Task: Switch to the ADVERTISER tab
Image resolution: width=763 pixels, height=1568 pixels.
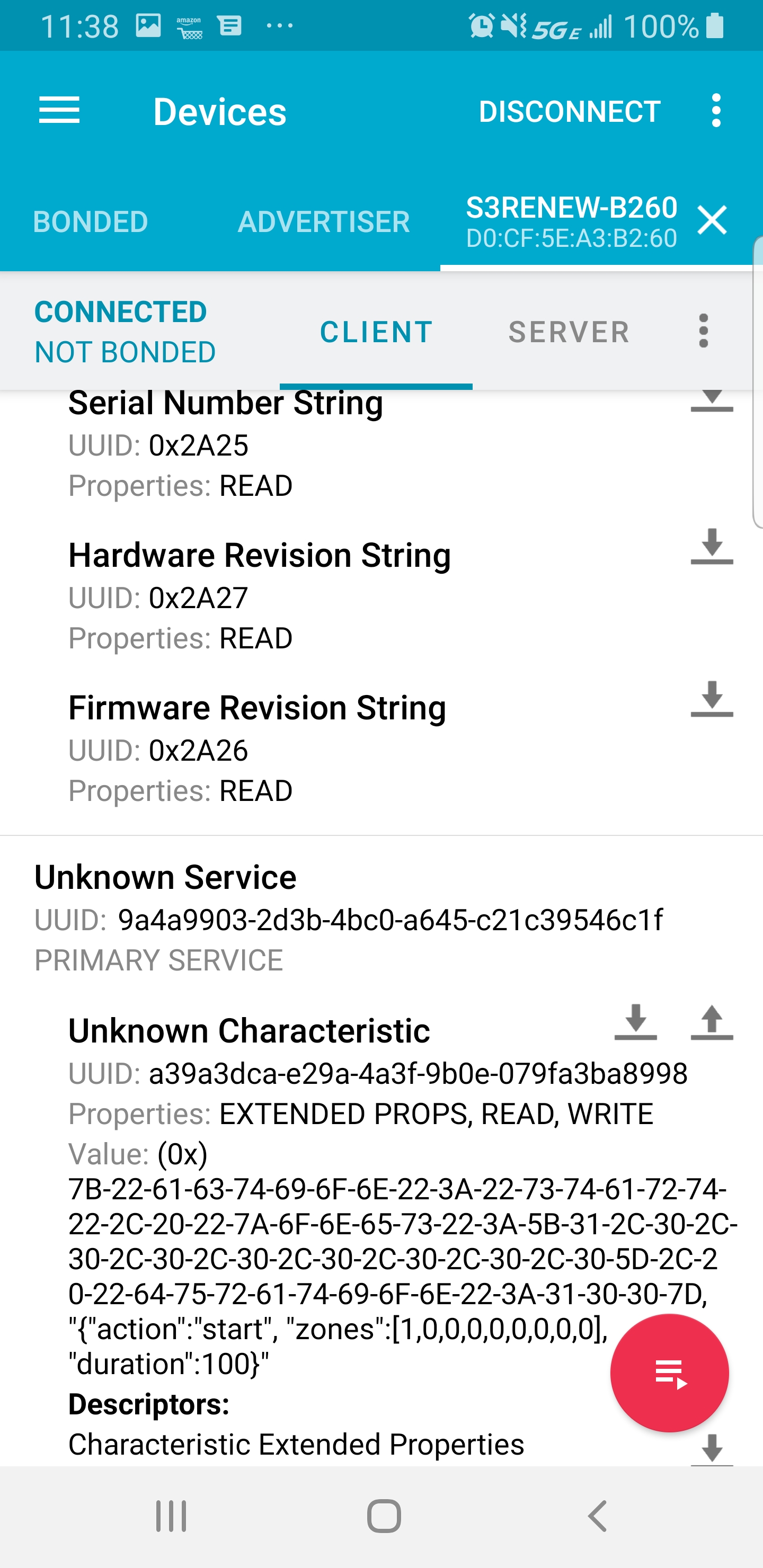Action: (323, 221)
